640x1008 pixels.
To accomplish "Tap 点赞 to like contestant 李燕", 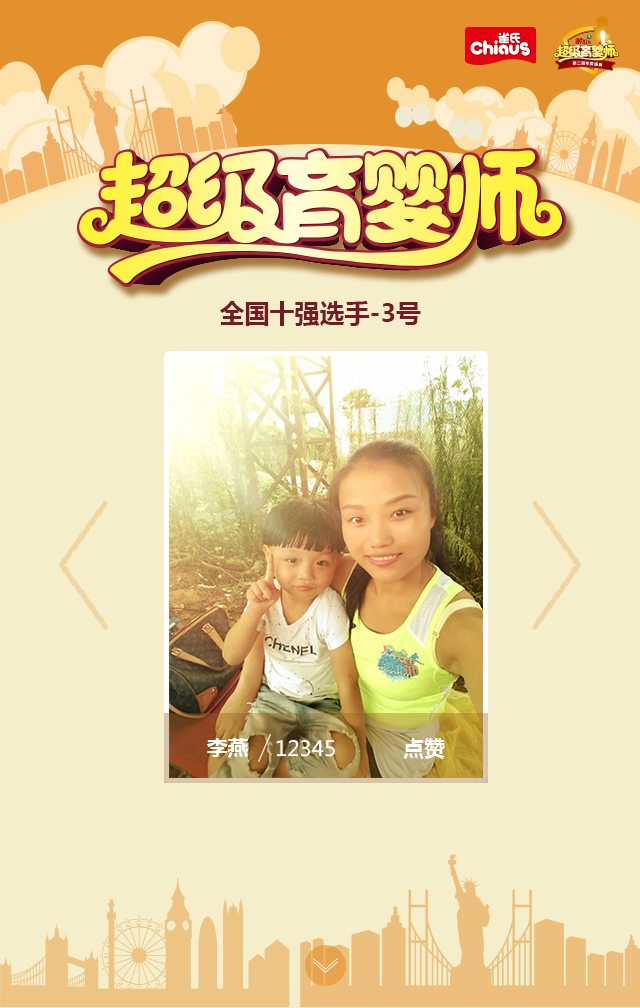I will [x=424, y=748].
